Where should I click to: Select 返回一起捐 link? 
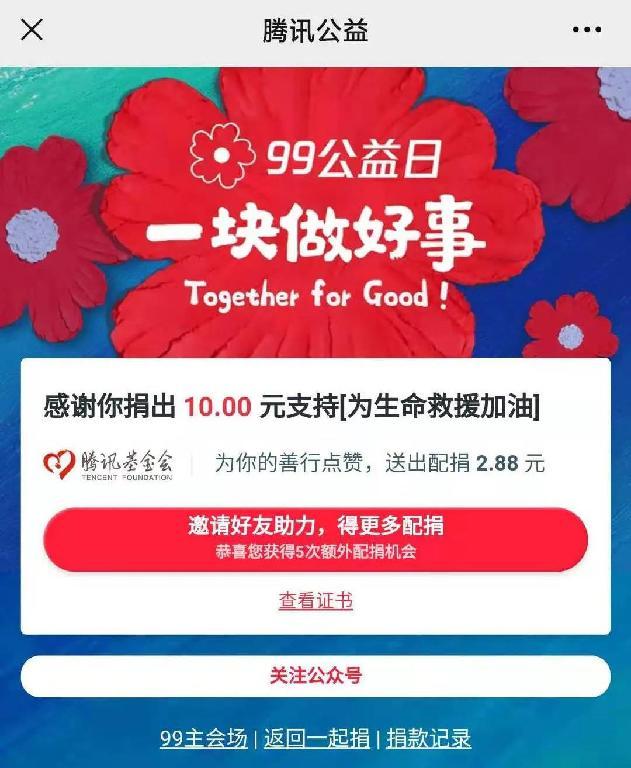coord(317,739)
